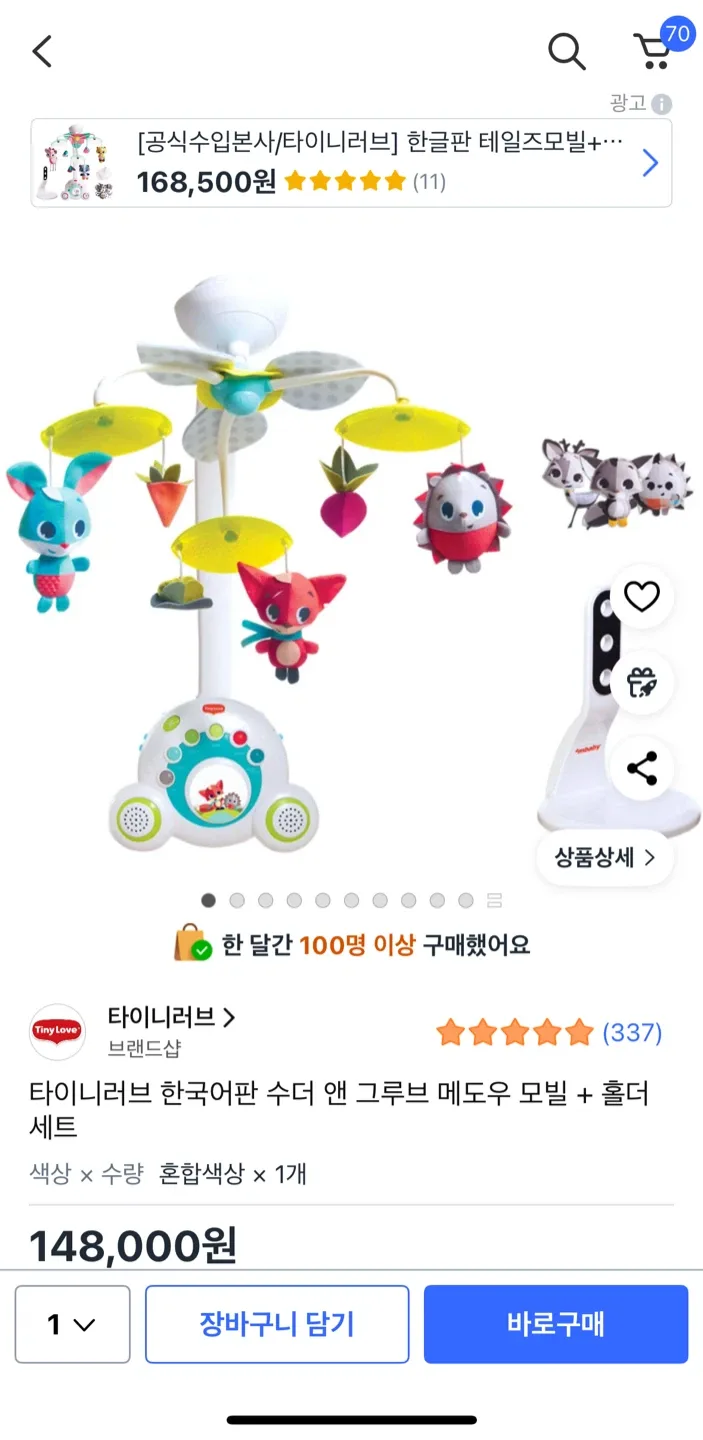Open the shopping cart with 70 items
This screenshot has height=1440, width=703.
pos(654,49)
